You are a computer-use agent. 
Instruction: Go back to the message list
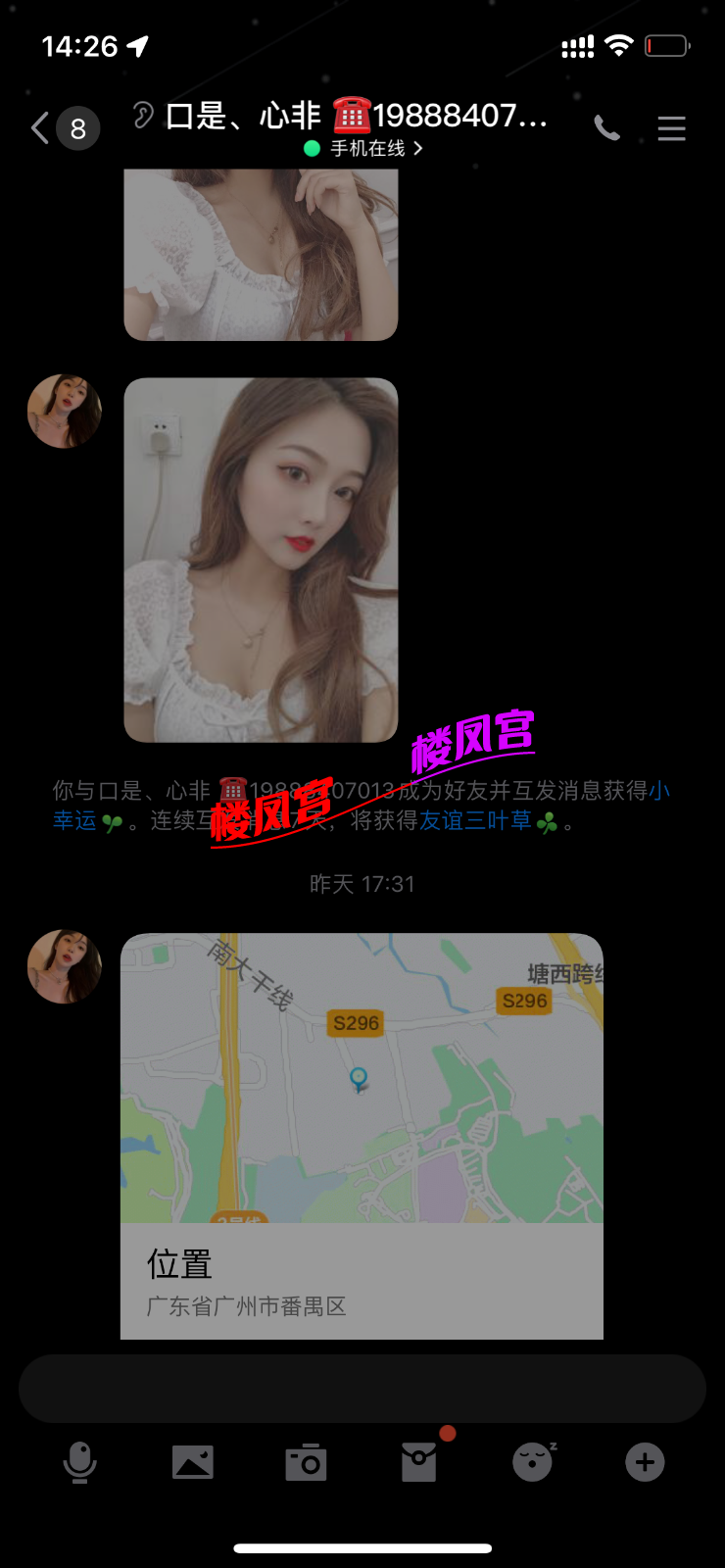(x=41, y=128)
